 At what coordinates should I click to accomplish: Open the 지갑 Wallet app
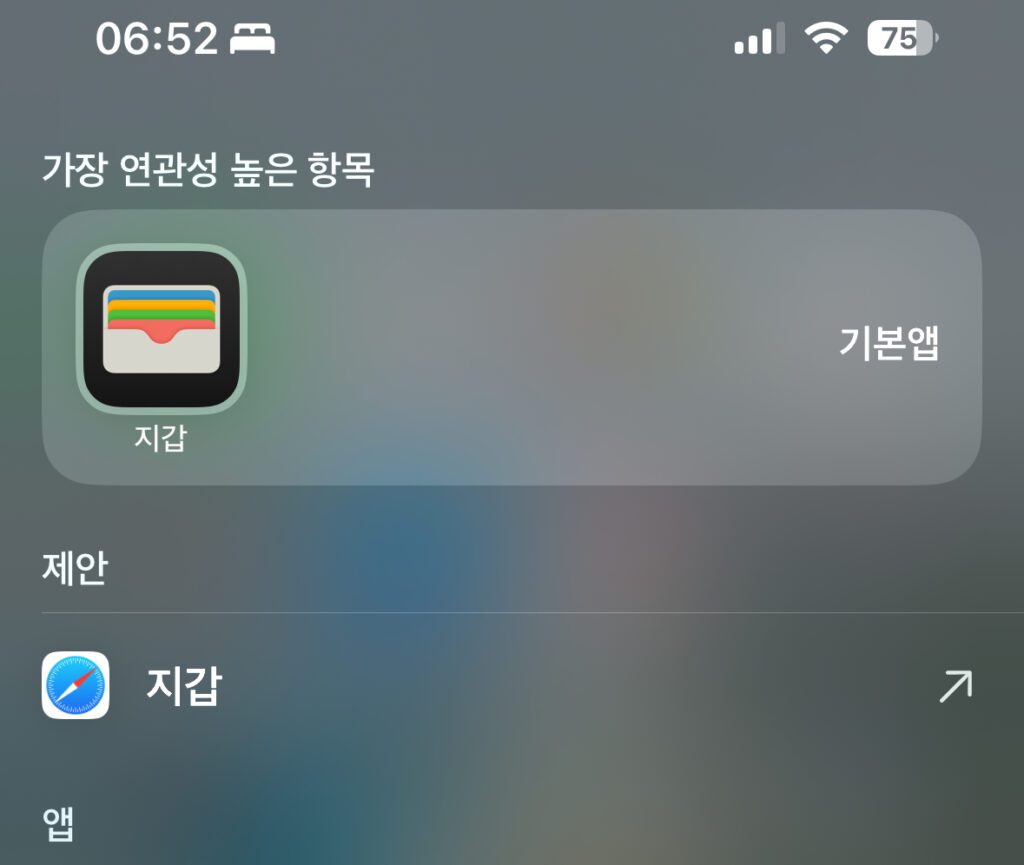coord(161,330)
